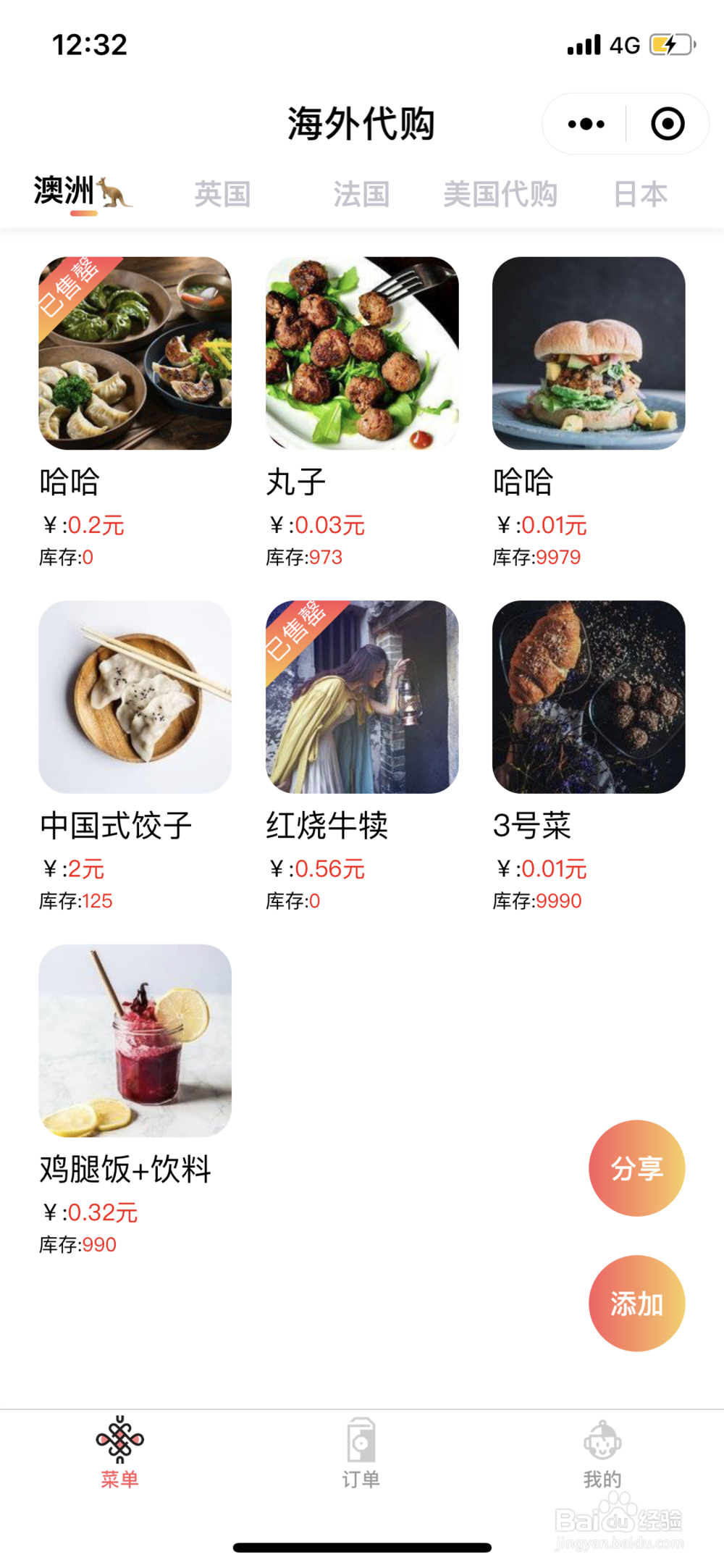724x1568 pixels.
Task: Tap the 分享 share floating button
Action: (636, 1167)
